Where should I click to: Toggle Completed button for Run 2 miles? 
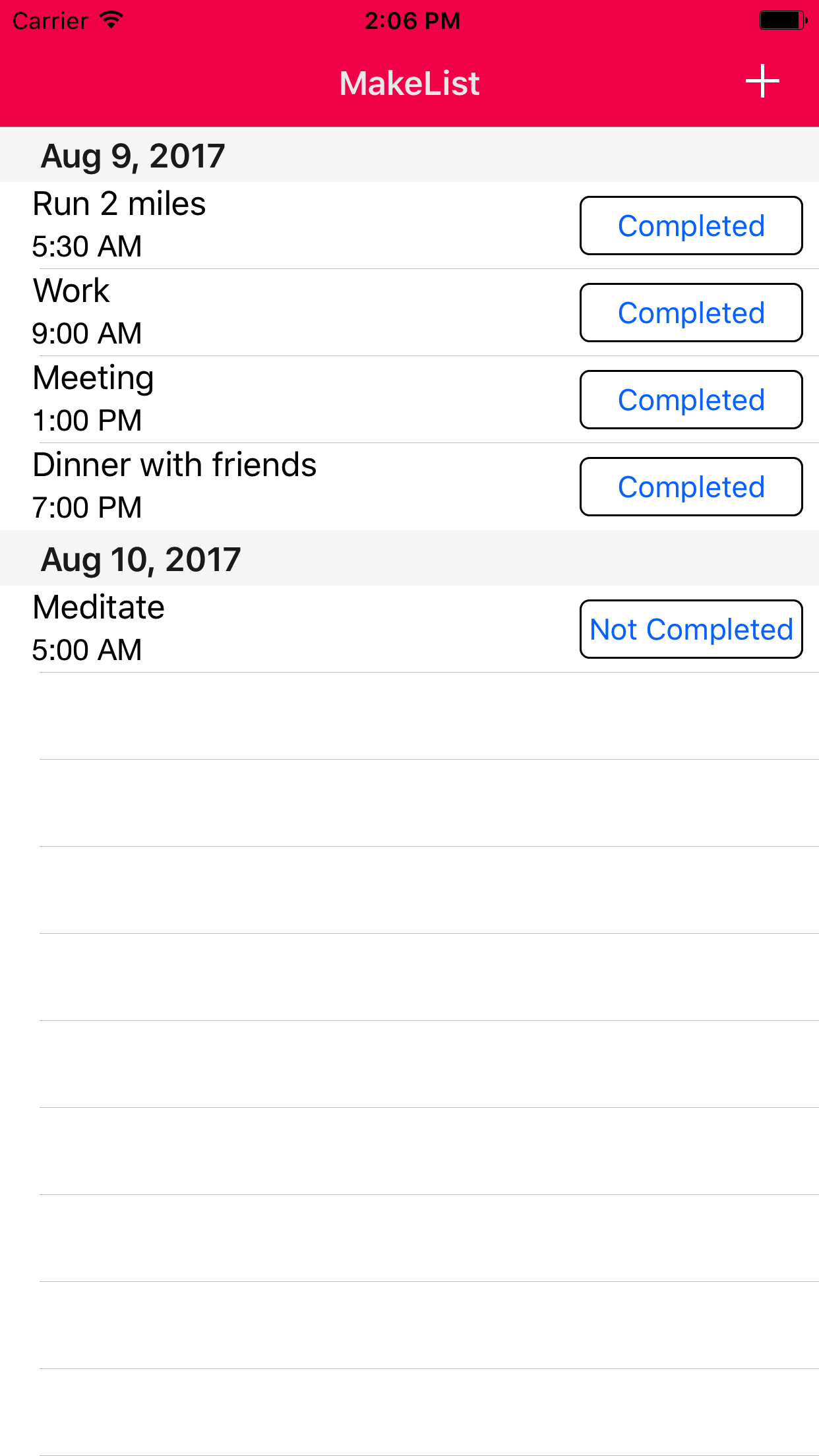pos(691,226)
